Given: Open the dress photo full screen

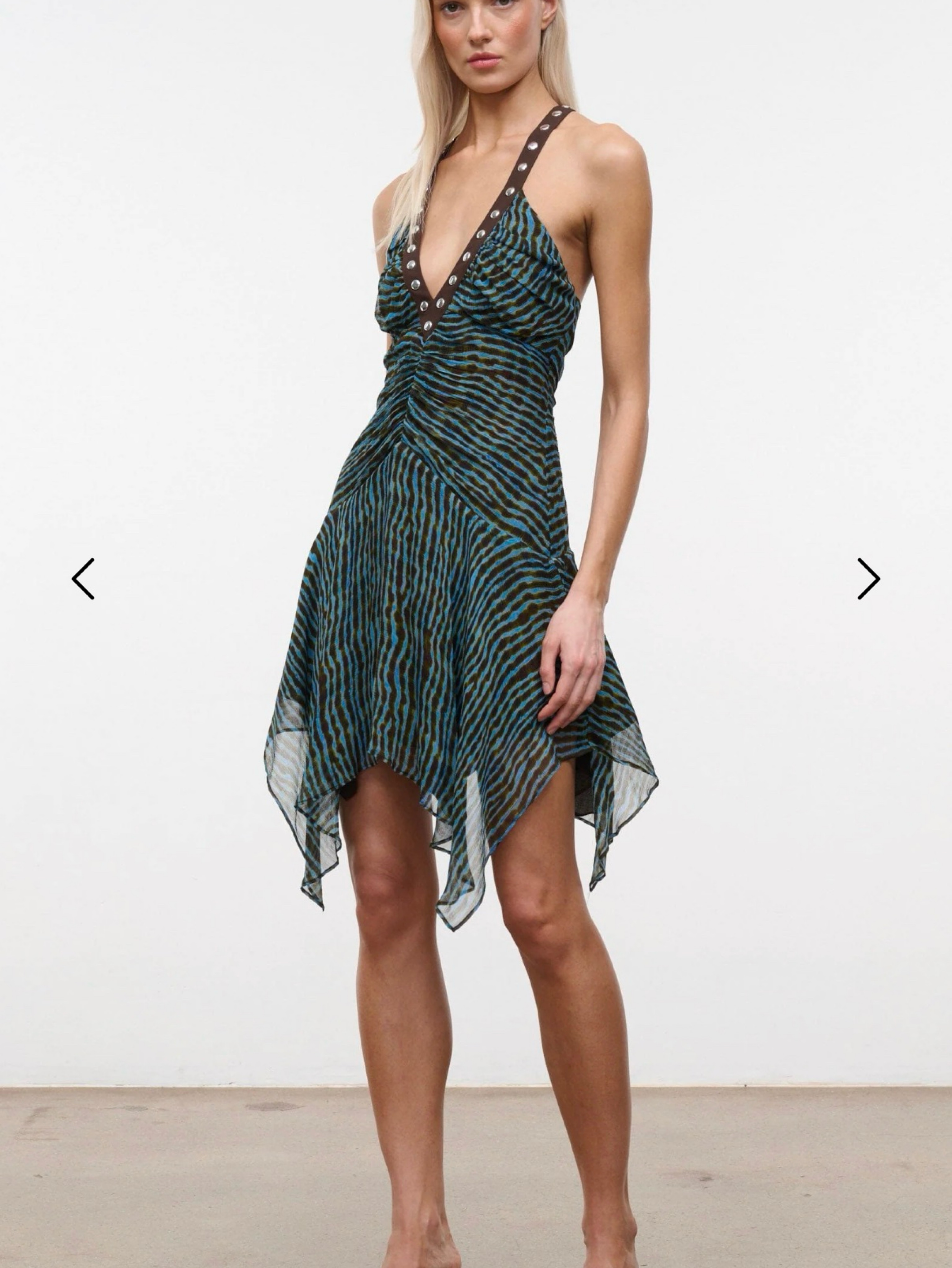Looking at the screenshot, I should [x=476, y=634].
